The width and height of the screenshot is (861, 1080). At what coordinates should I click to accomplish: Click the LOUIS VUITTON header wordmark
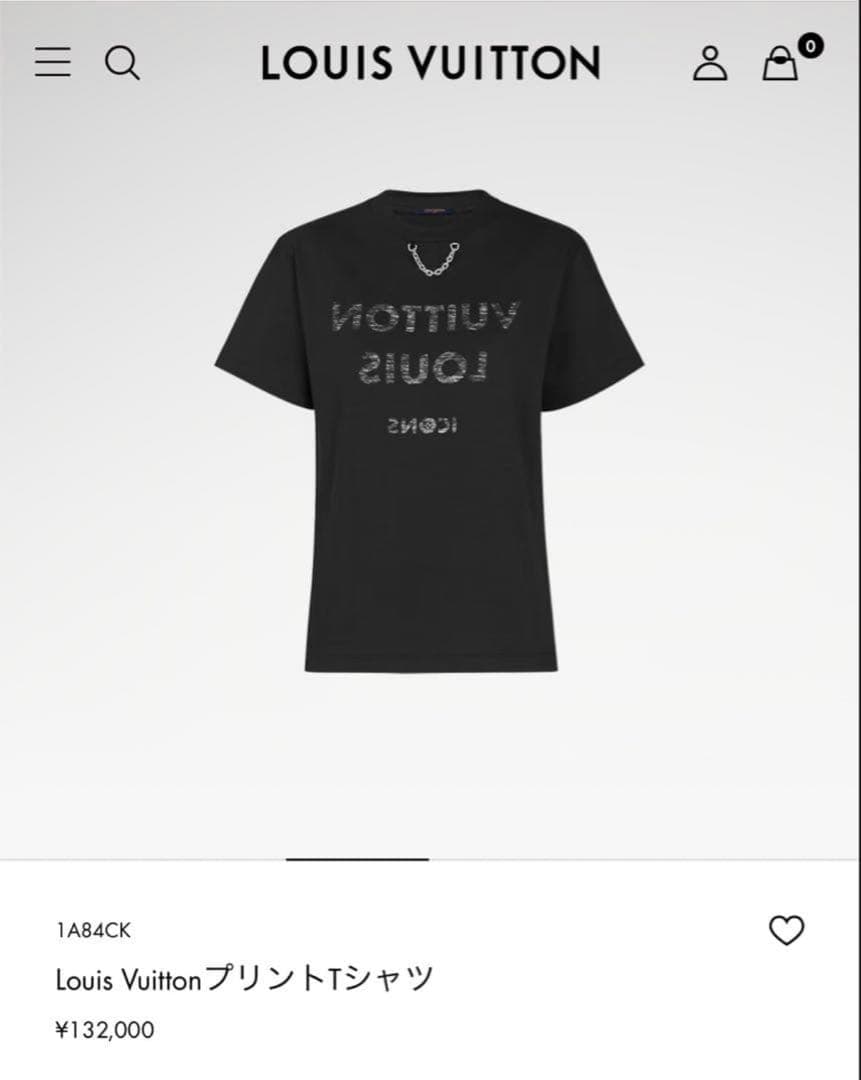coord(430,62)
